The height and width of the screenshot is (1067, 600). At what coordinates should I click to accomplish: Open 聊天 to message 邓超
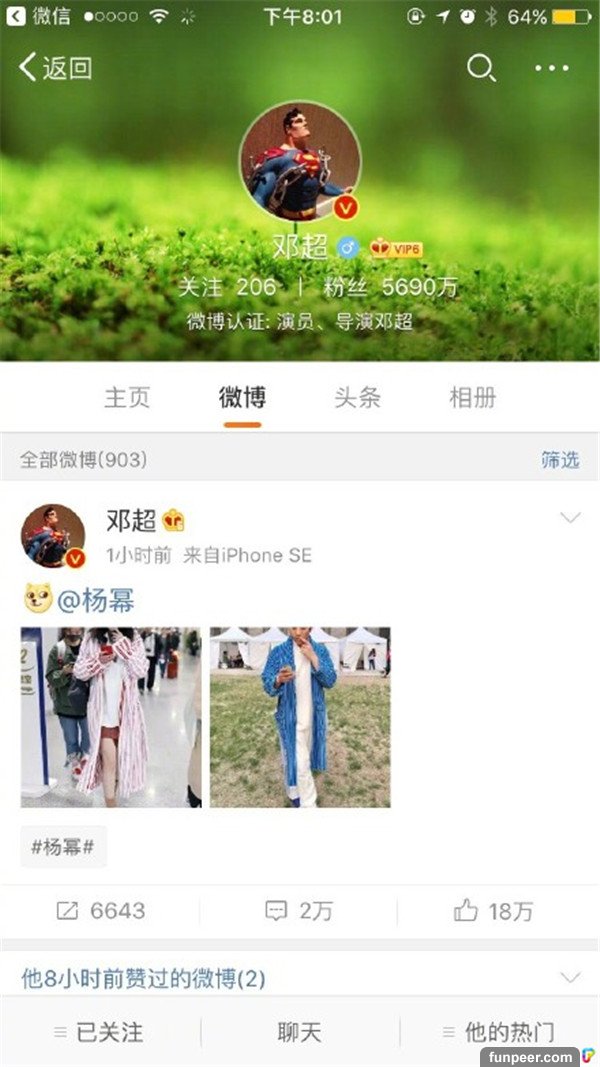[300, 1032]
